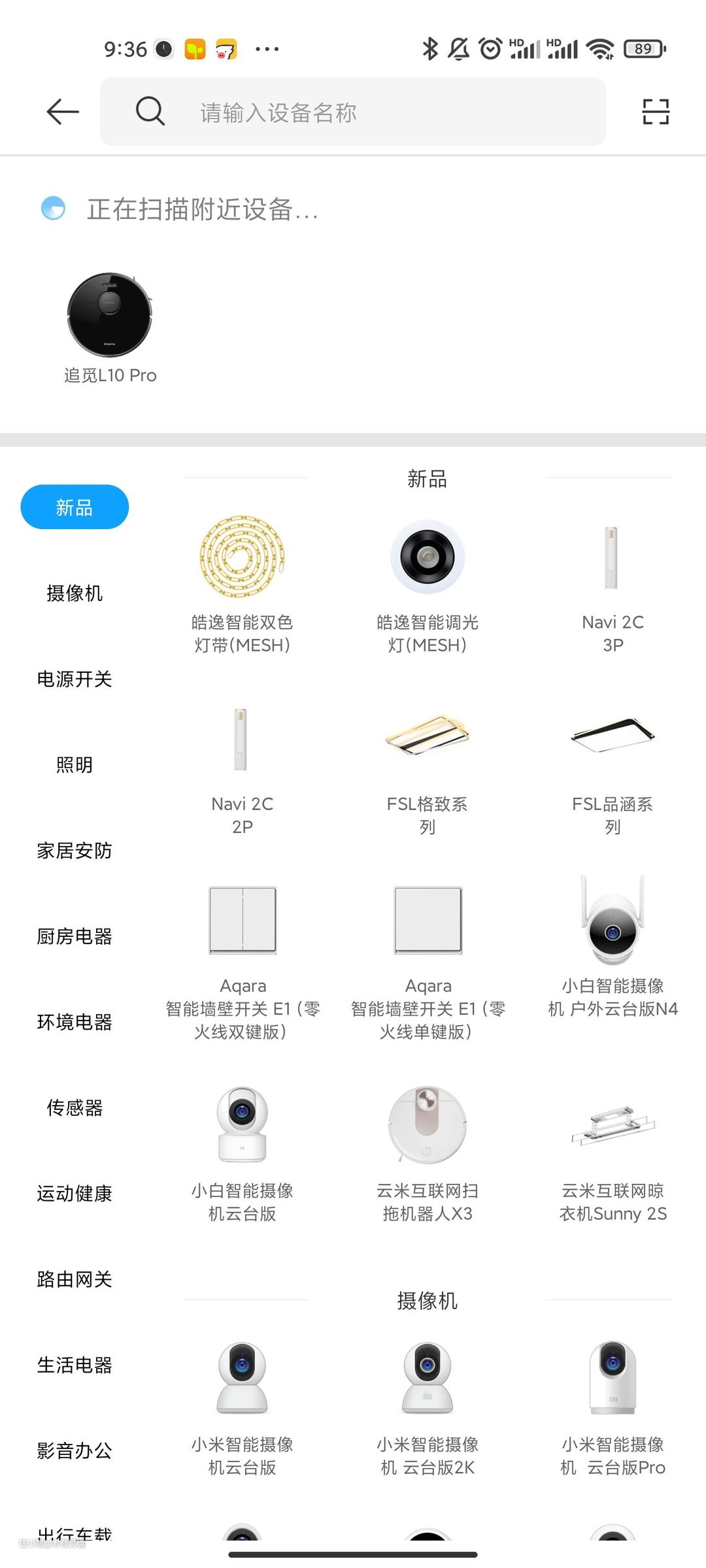Open the QR code scanner icon
This screenshot has height=1568, width=706.
(656, 112)
